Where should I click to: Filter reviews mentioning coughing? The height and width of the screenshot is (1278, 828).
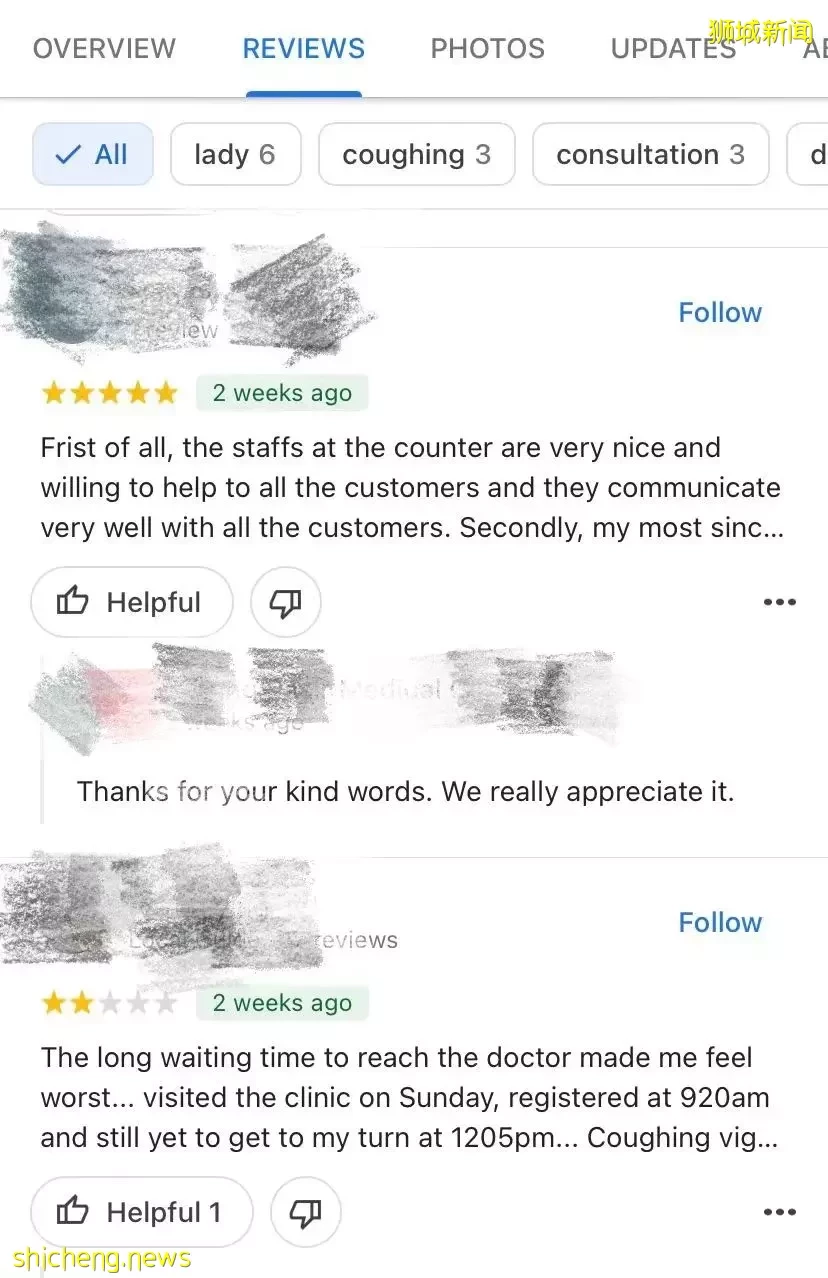pyautogui.click(x=416, y=154)
